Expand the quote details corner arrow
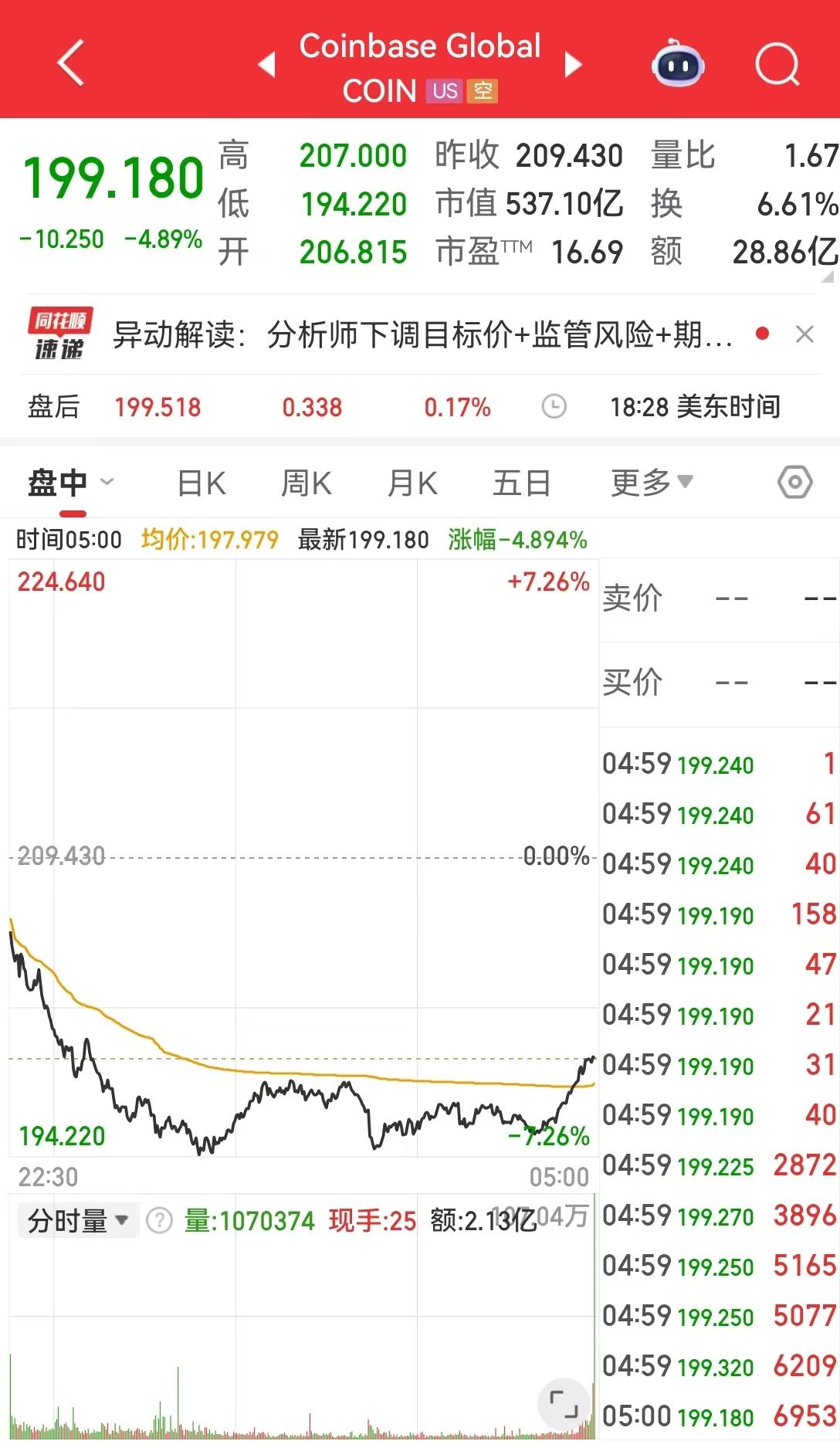840x1448 pixels. click(829, 276)
